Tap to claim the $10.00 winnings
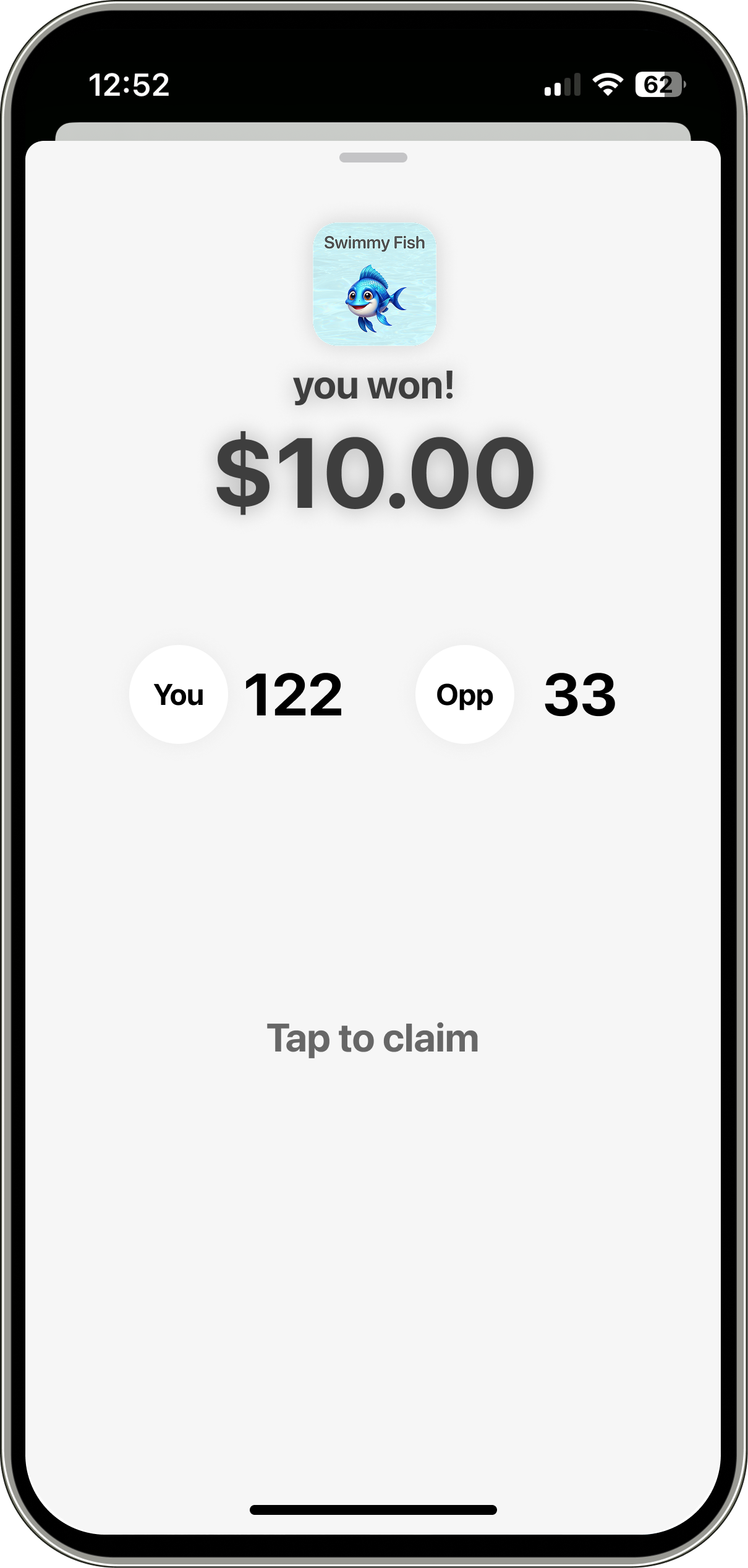The image size is (748, 1568). pyautogui.click(x=373, y=1038)
